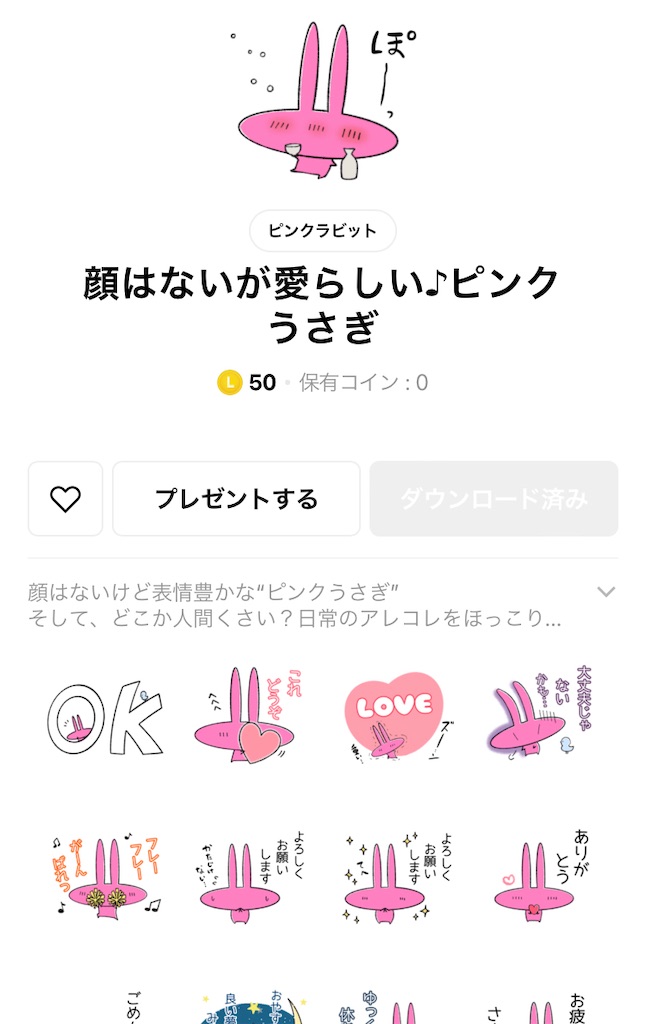Open the ピンクラビット creator chip
This screenshot has height=1024, width=646.
(x=323, y=231)
